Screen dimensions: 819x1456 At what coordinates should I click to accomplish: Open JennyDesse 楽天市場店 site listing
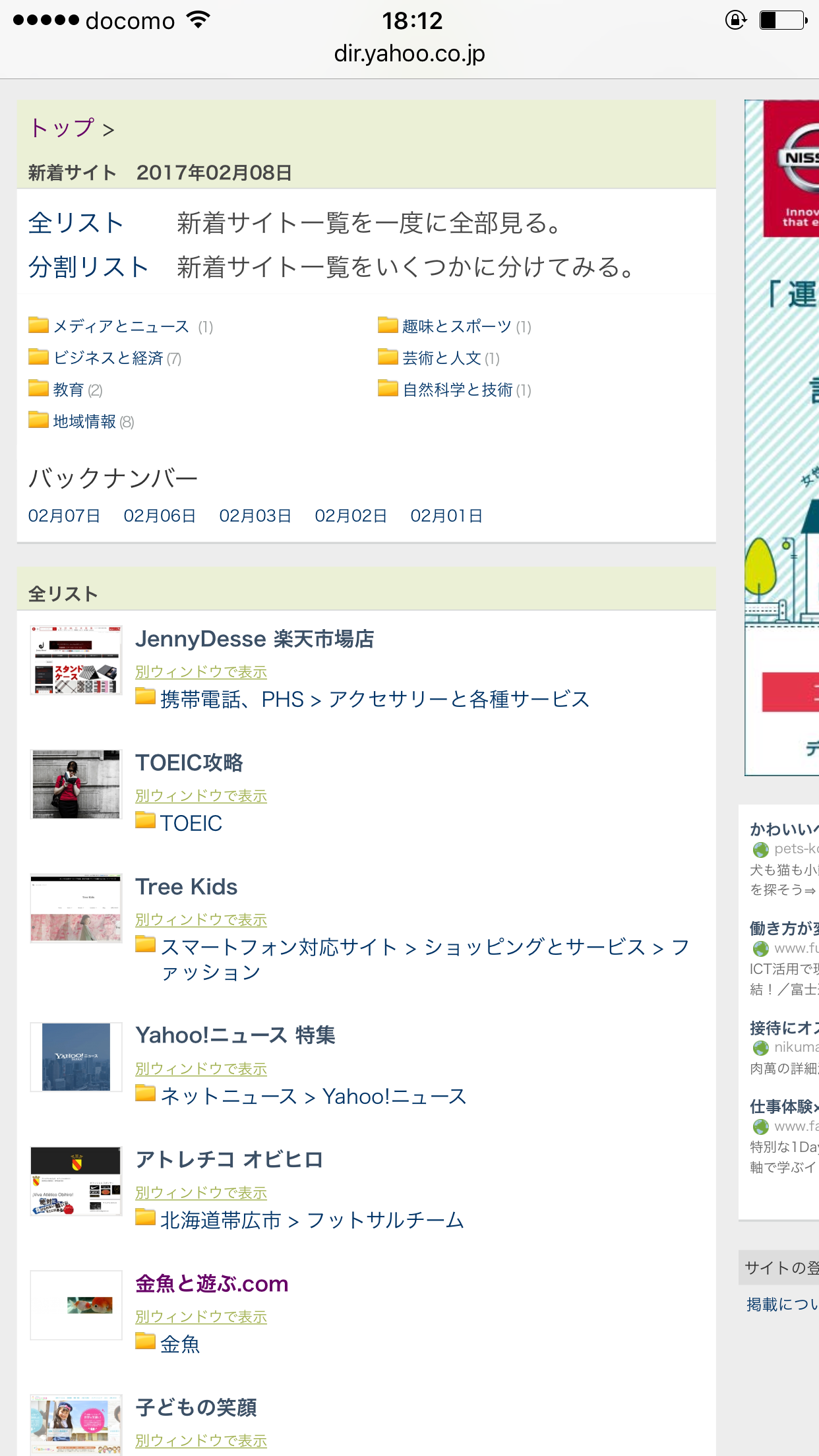tap(255, 639)
